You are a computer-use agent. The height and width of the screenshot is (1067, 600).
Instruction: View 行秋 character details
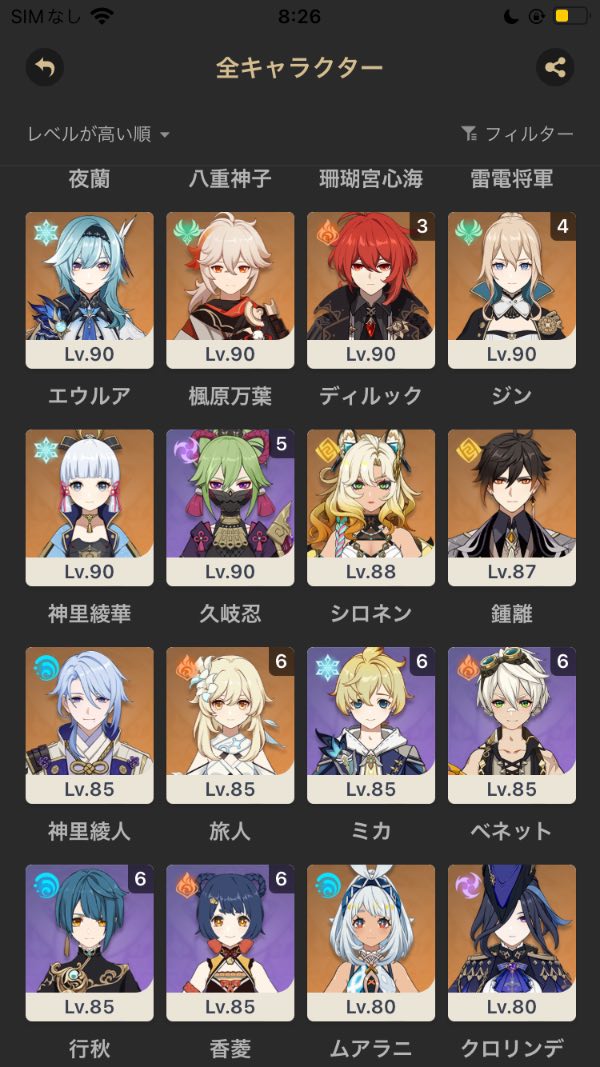pyautogui.click(x=90, y=942)
